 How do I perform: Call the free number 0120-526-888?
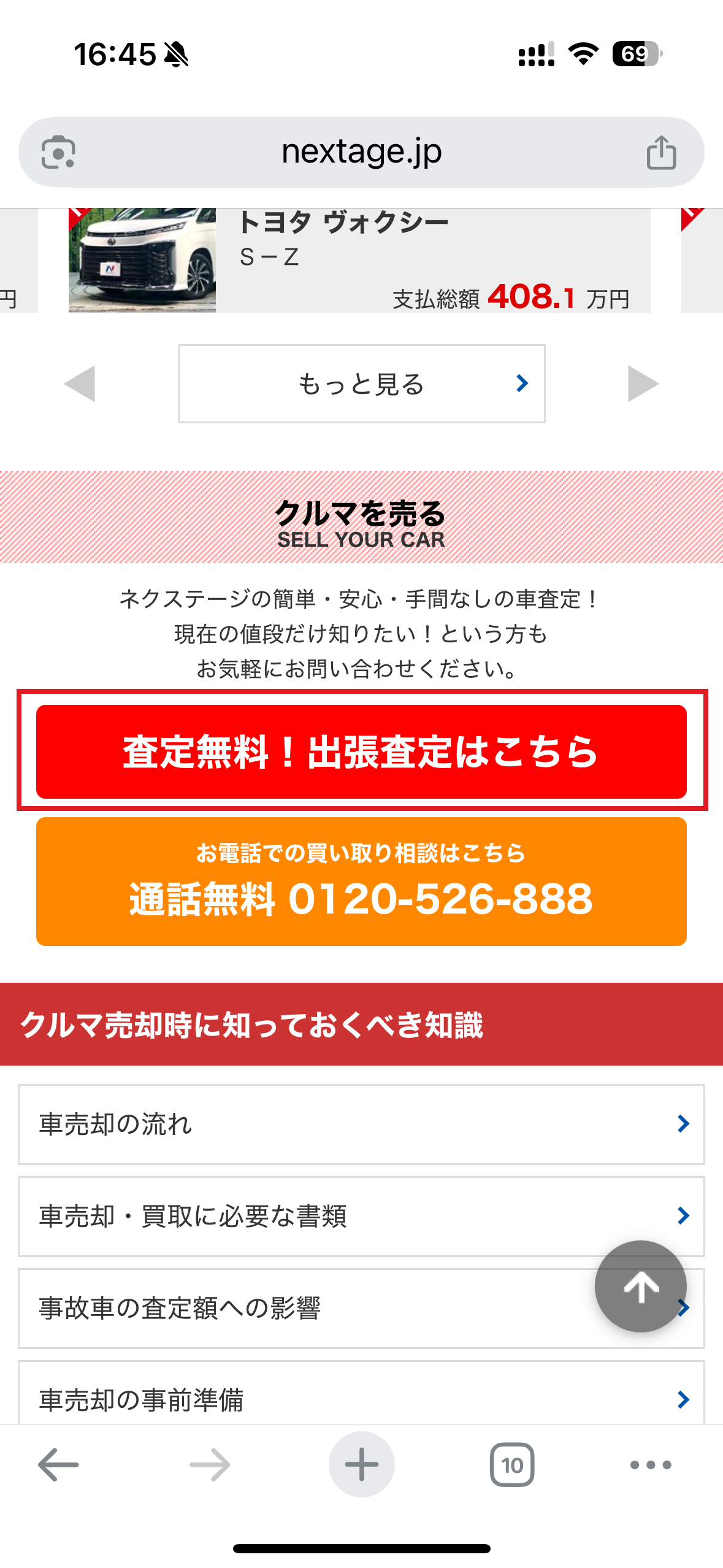(361, 882)
